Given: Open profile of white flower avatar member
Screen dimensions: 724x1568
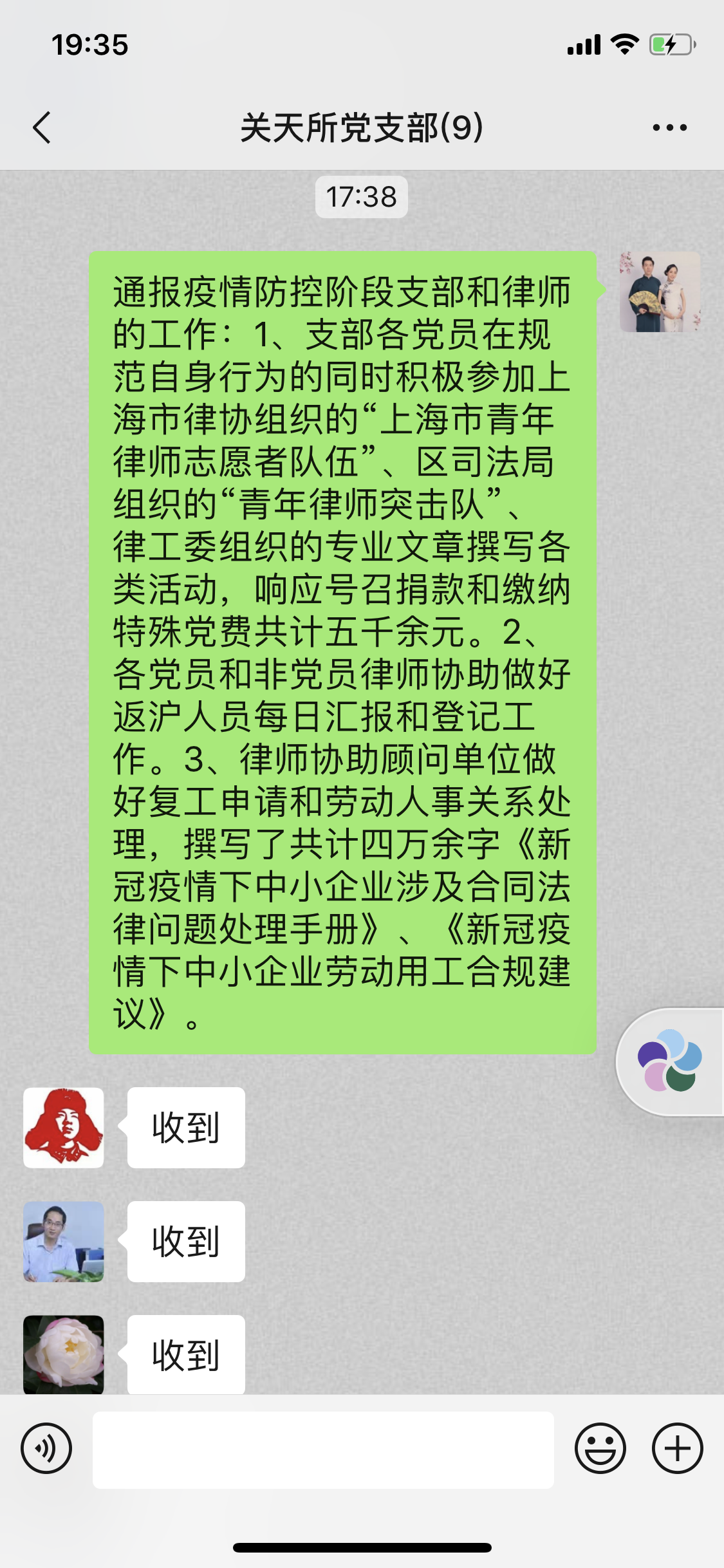Looking at the screenshot, I should [x=64, y=1354].
